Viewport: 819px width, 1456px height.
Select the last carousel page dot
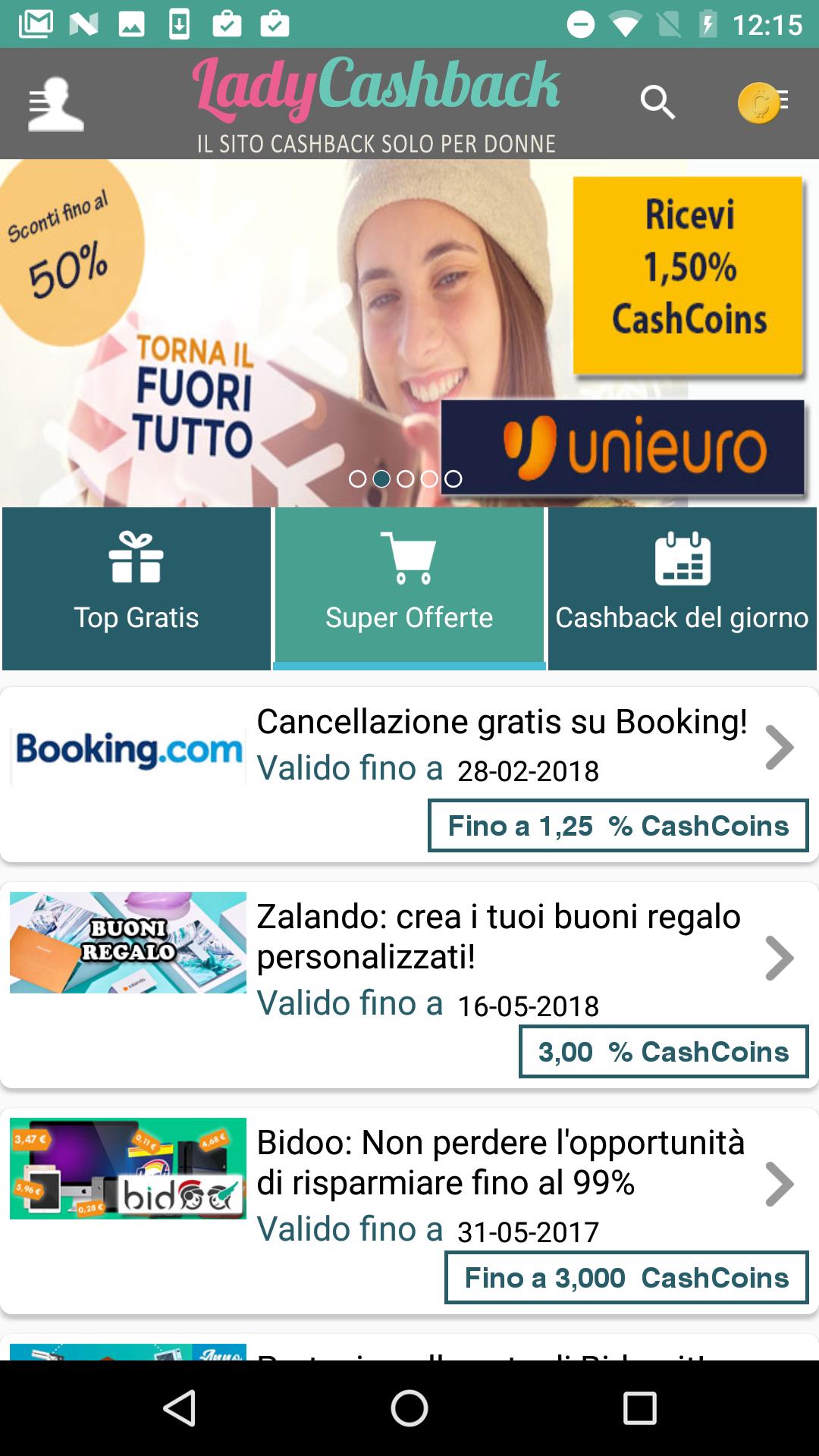(x=454, y=479)
